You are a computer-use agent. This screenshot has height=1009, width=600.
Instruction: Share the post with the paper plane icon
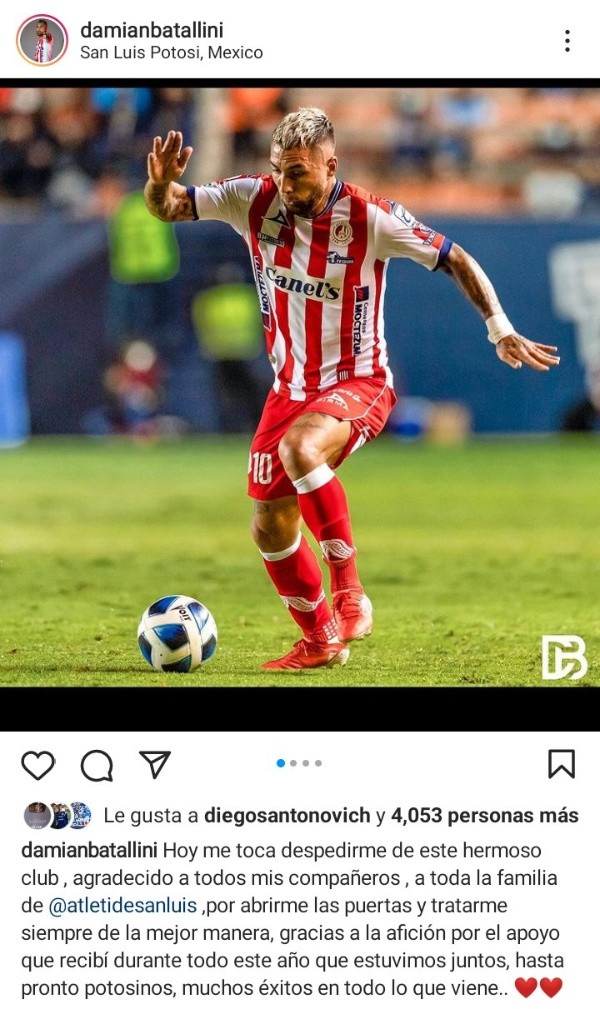coord(154,764)
